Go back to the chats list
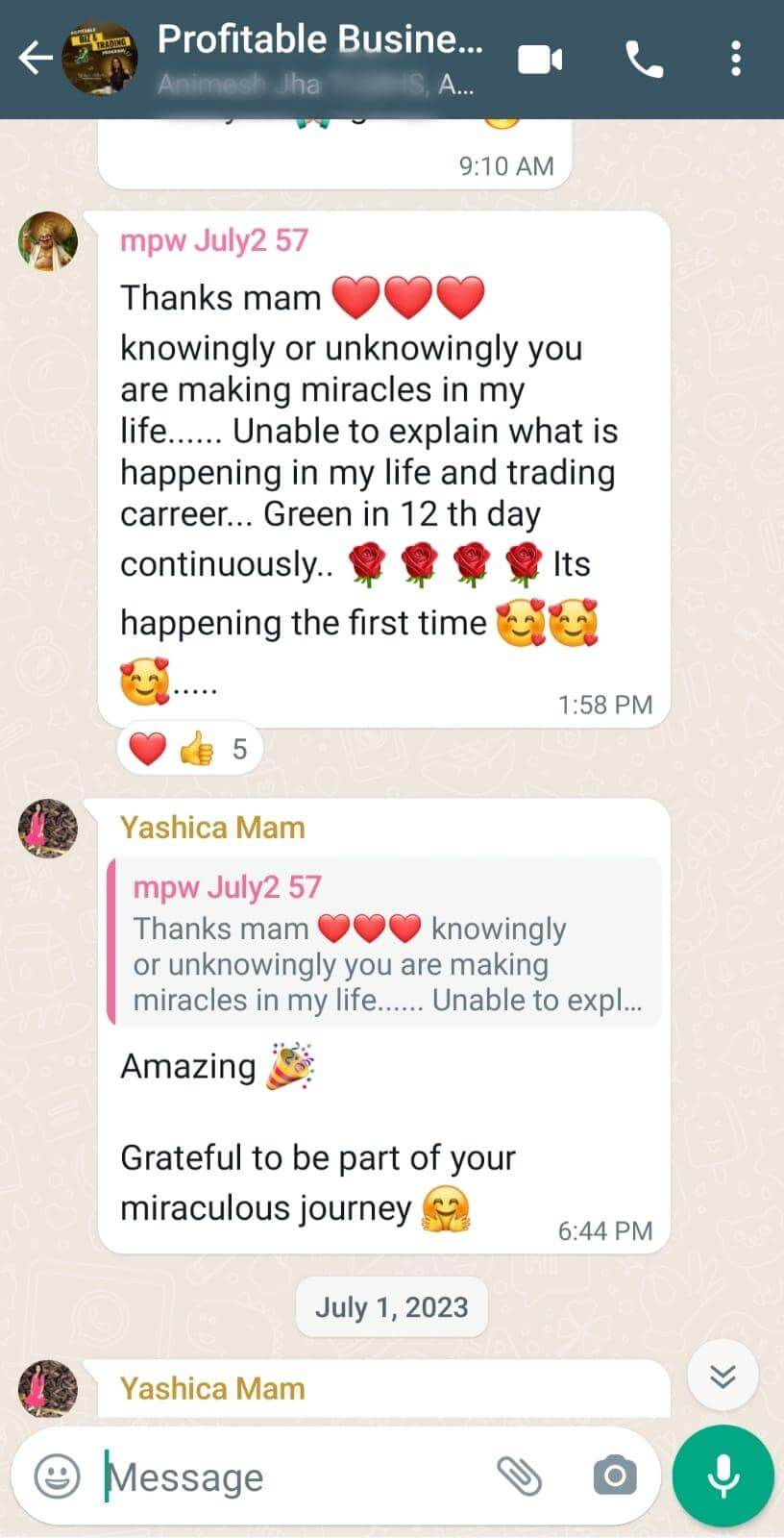The image size is (784, 1538). pos(36,59)
